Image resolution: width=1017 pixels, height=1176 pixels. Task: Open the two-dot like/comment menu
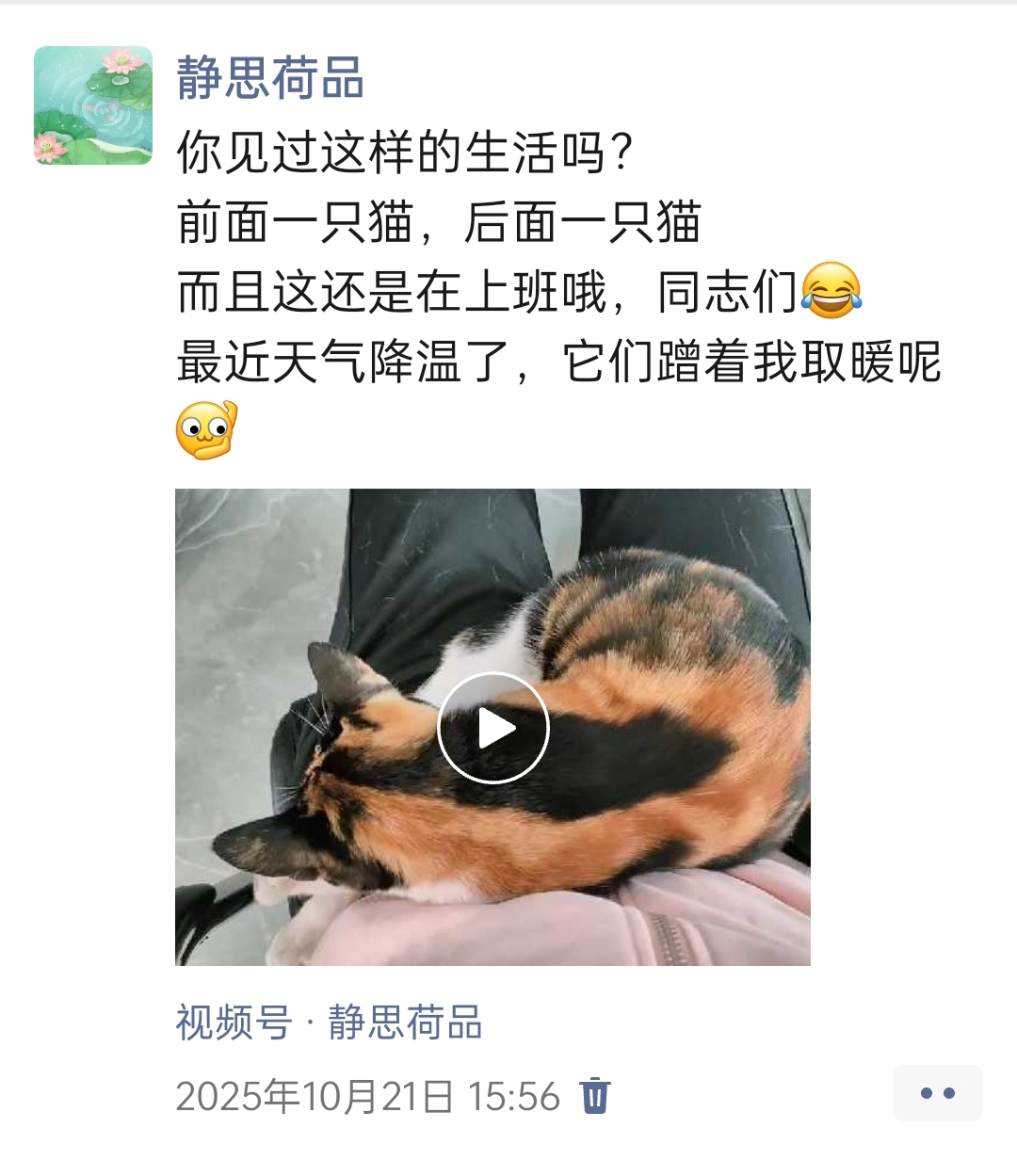(x=937, y=1093)
